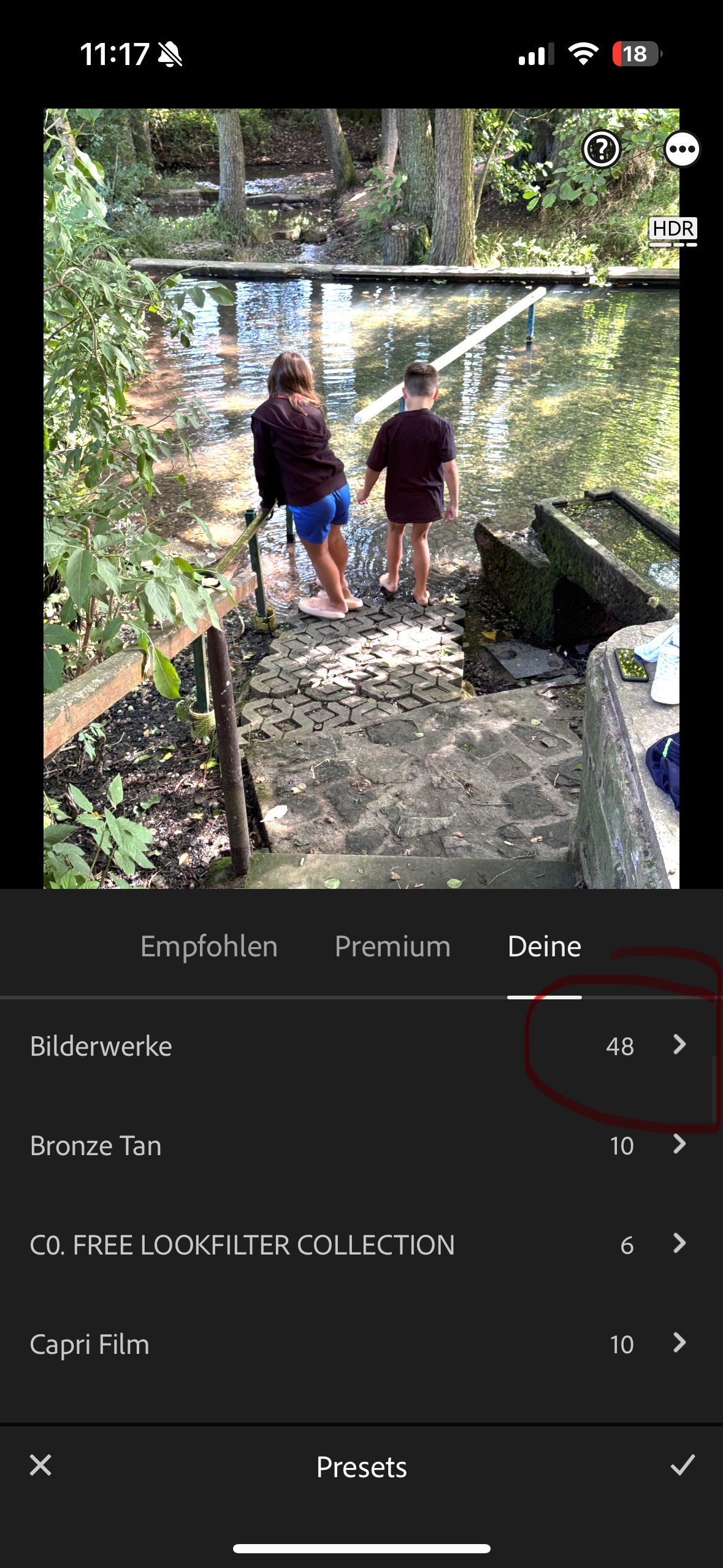Switch to the Premium tab
The width and height of the screenshot is (723, 1568).
392,945
